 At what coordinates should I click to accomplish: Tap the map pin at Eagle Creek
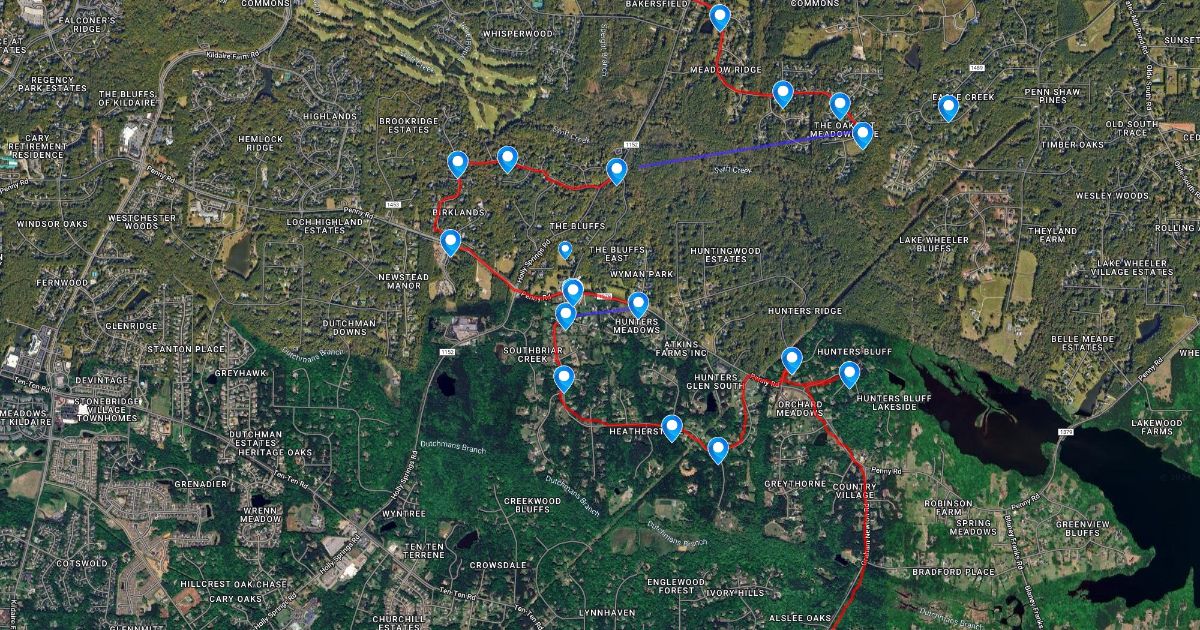(x=948, y=106)
